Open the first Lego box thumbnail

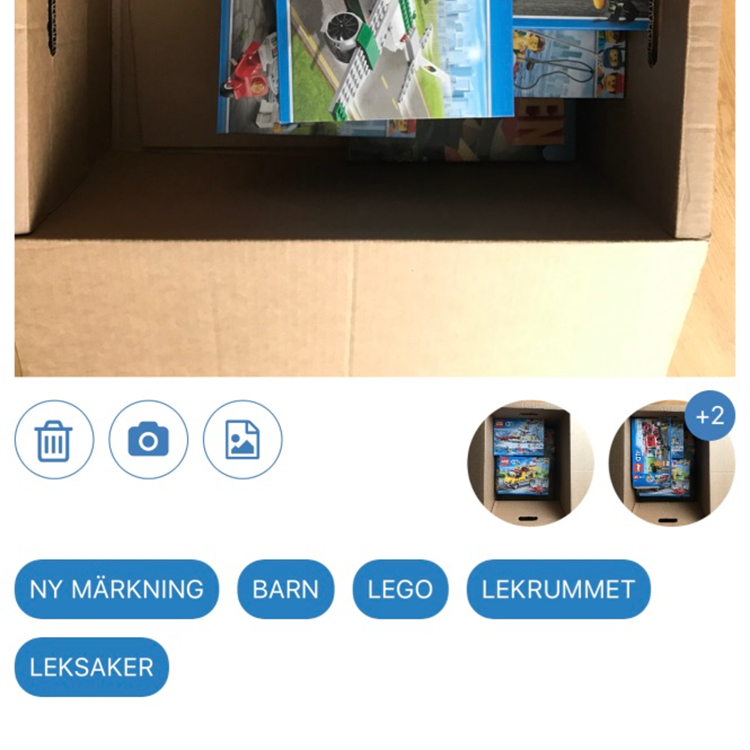click(x=530, y=463)
